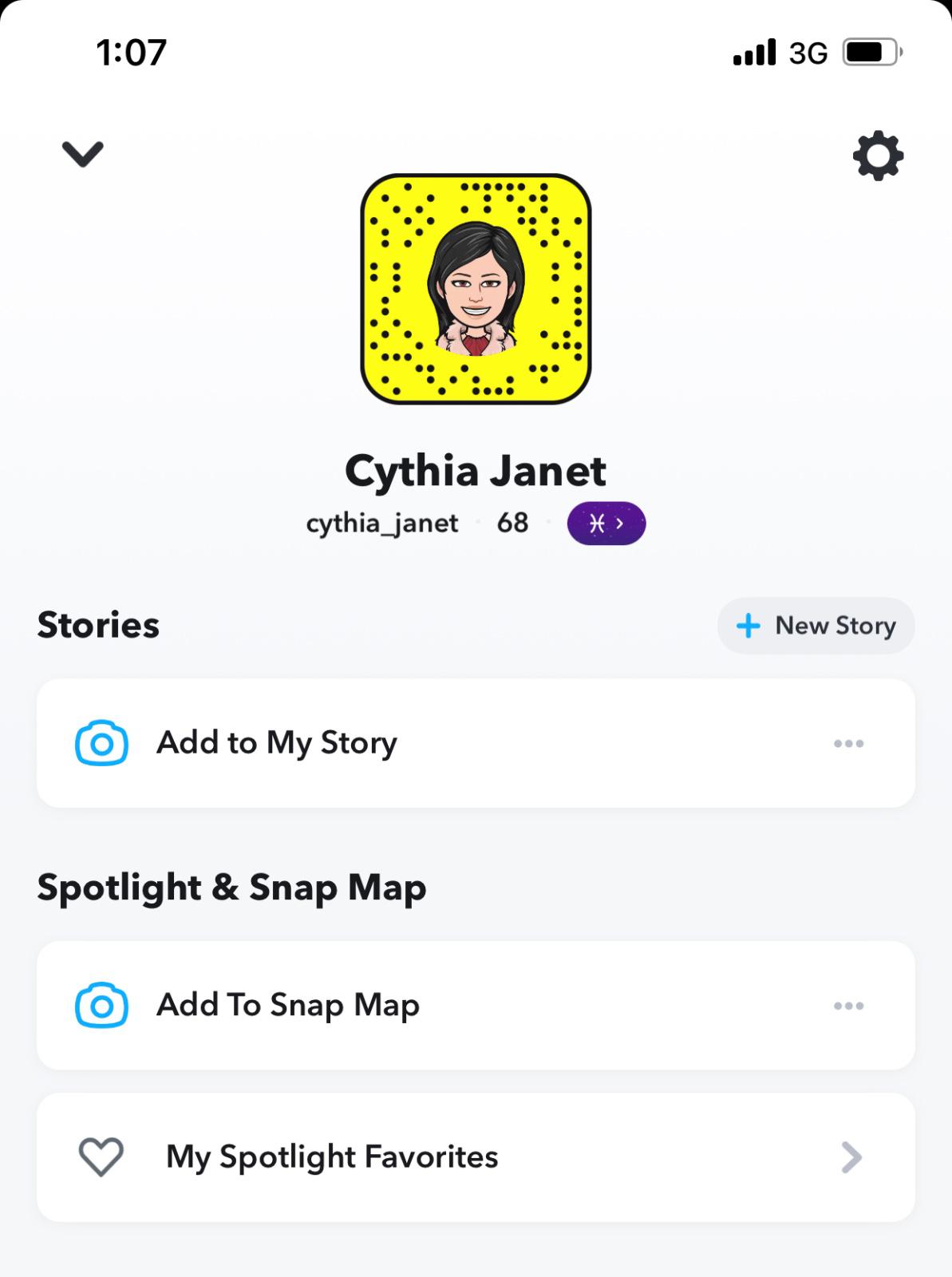Open more options for Add To Snap Map

848,1006
